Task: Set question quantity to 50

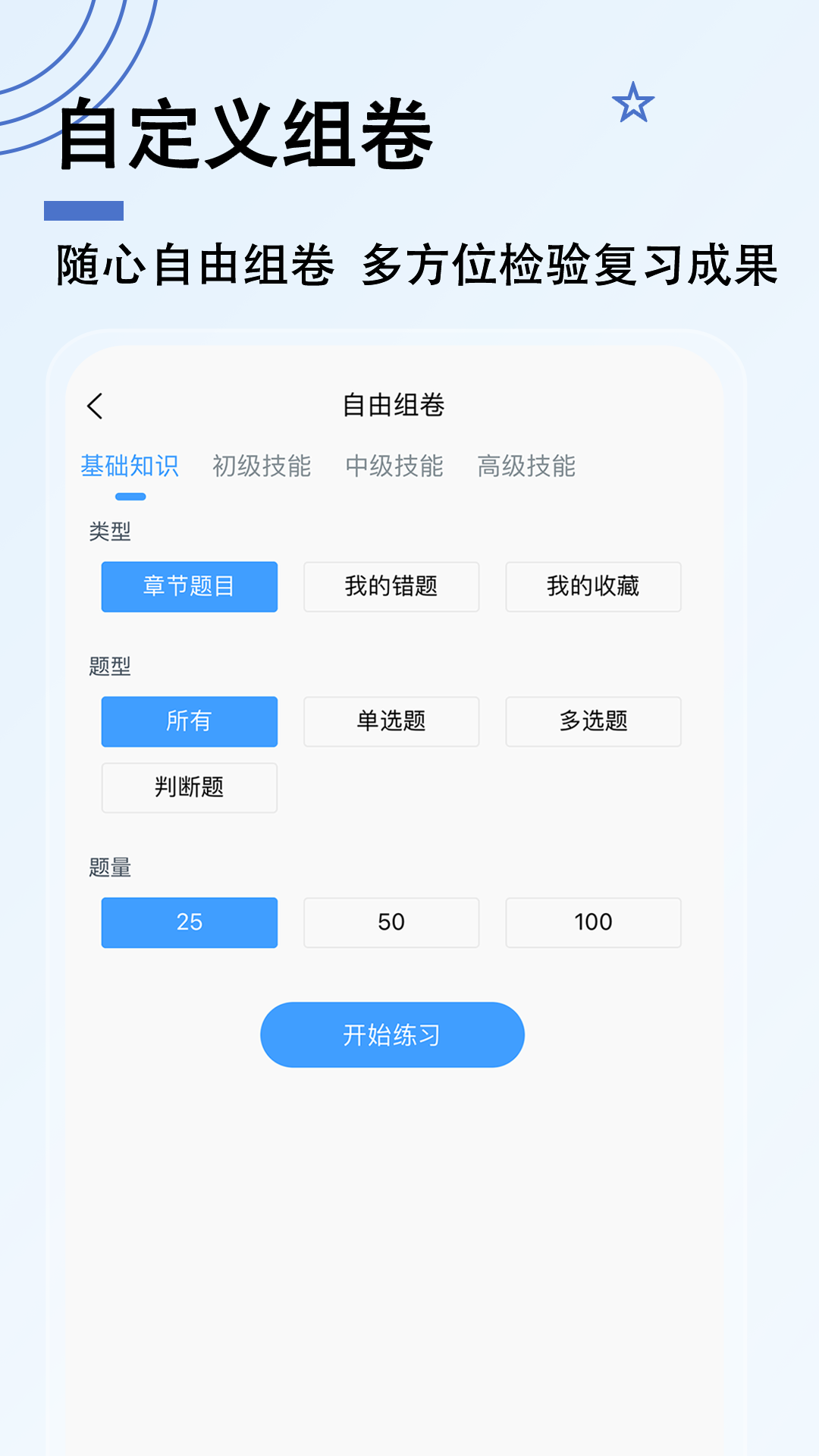Action: (x=391, y=923)
